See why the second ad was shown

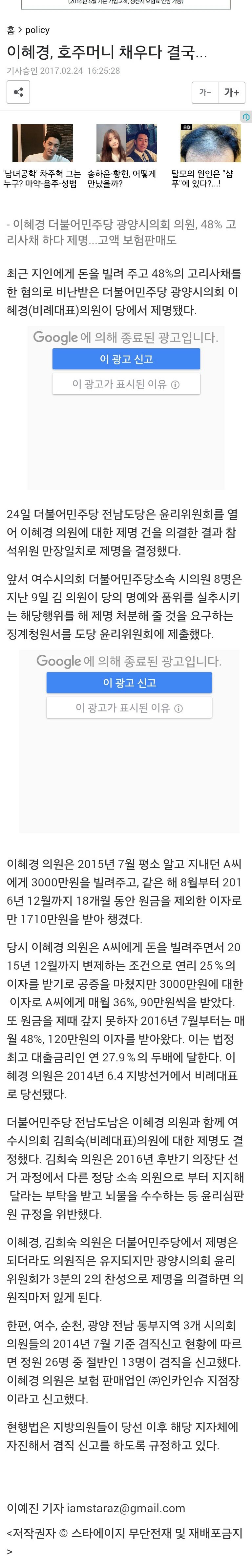point(129,707)
